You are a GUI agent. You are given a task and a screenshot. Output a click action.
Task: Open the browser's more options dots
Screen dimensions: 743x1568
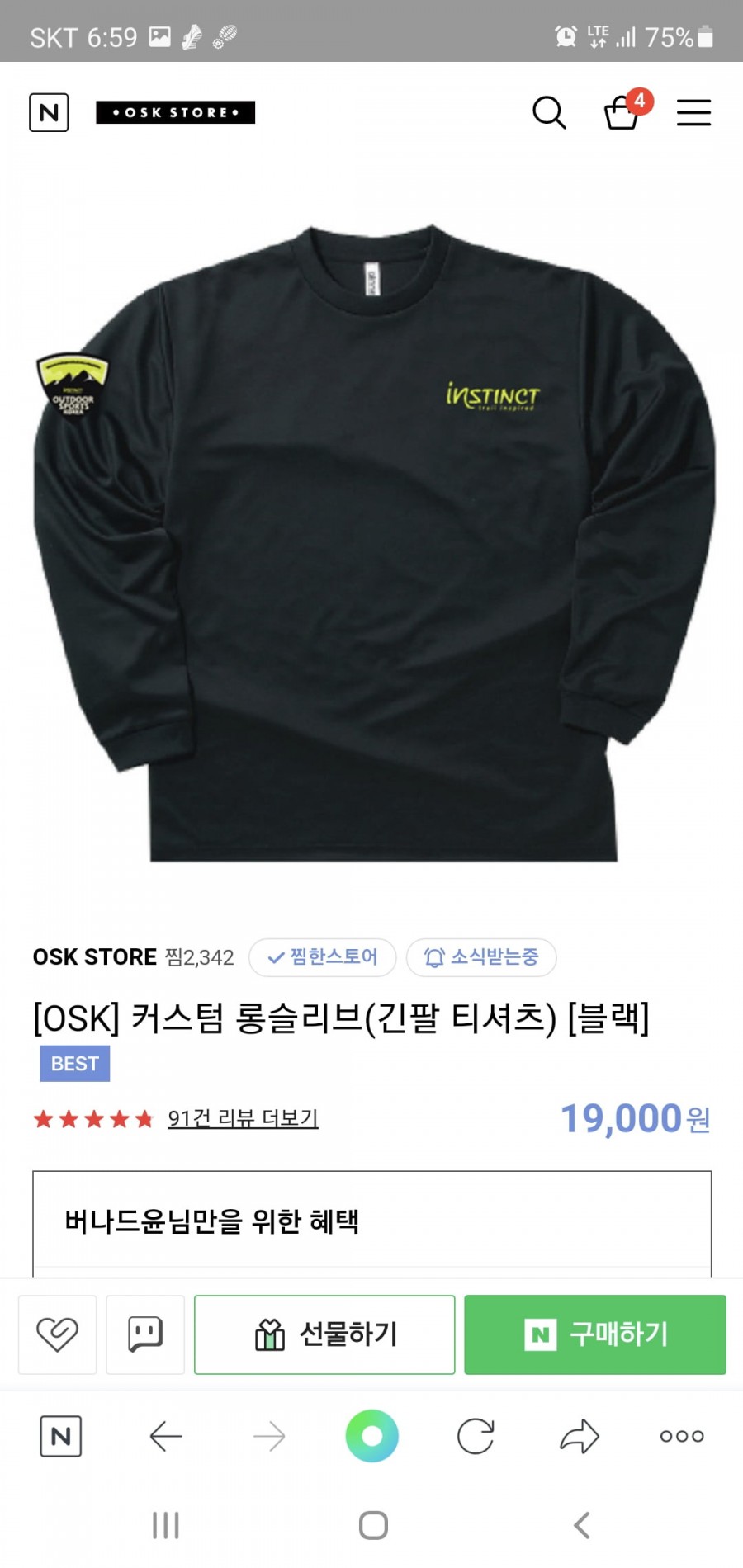click(682, 1437)
